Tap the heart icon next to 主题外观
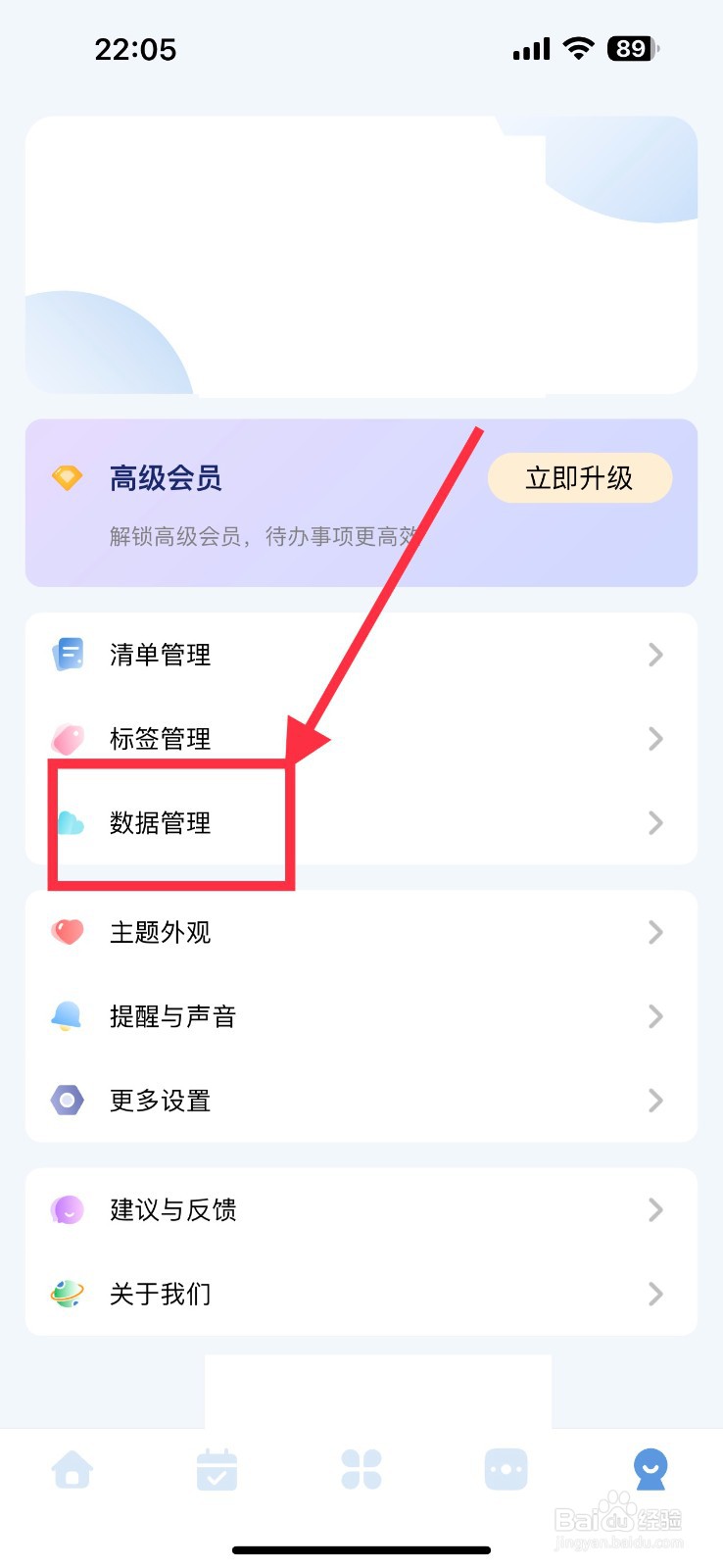Viewport: 723px width, 1568px height. click(x=67, y=932)
